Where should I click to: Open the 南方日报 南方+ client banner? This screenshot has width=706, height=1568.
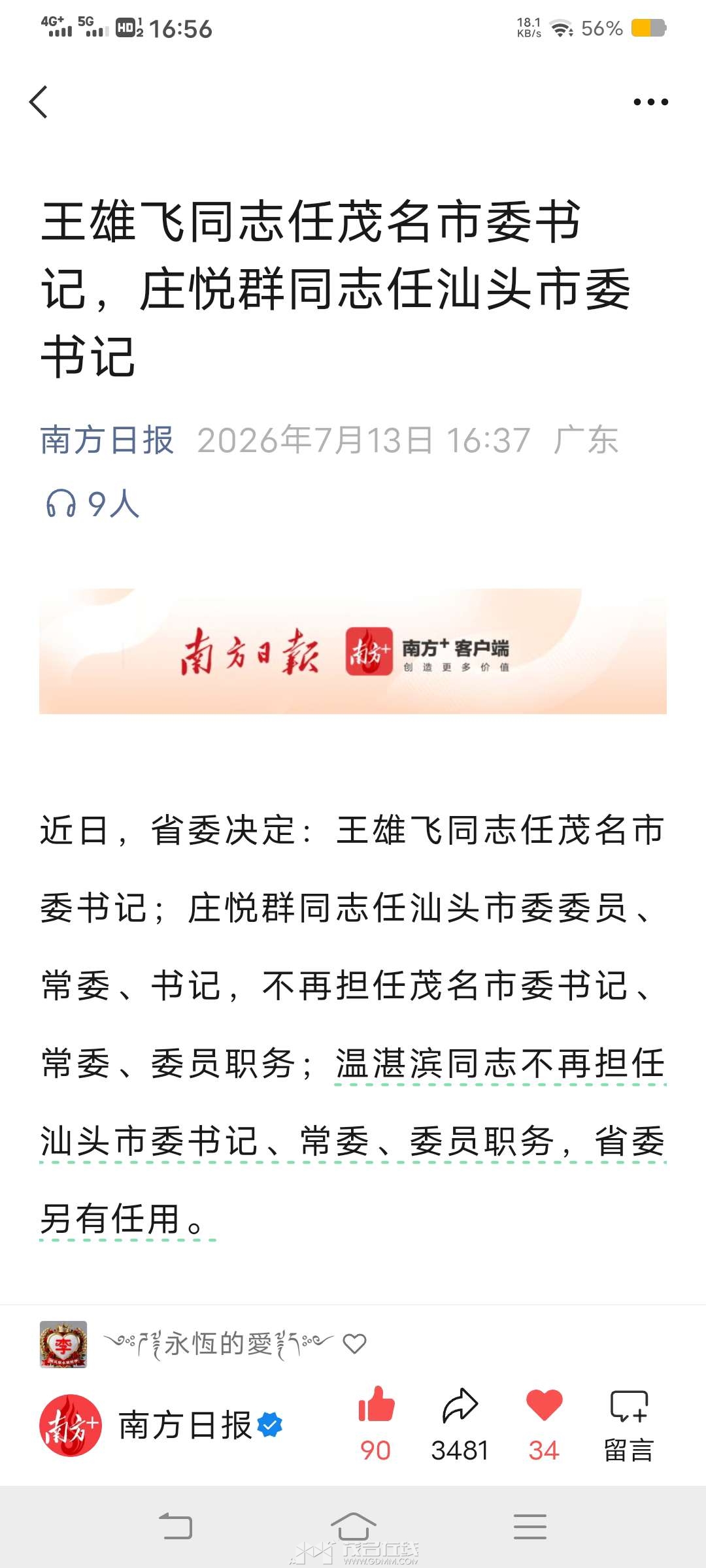(353, 651)
